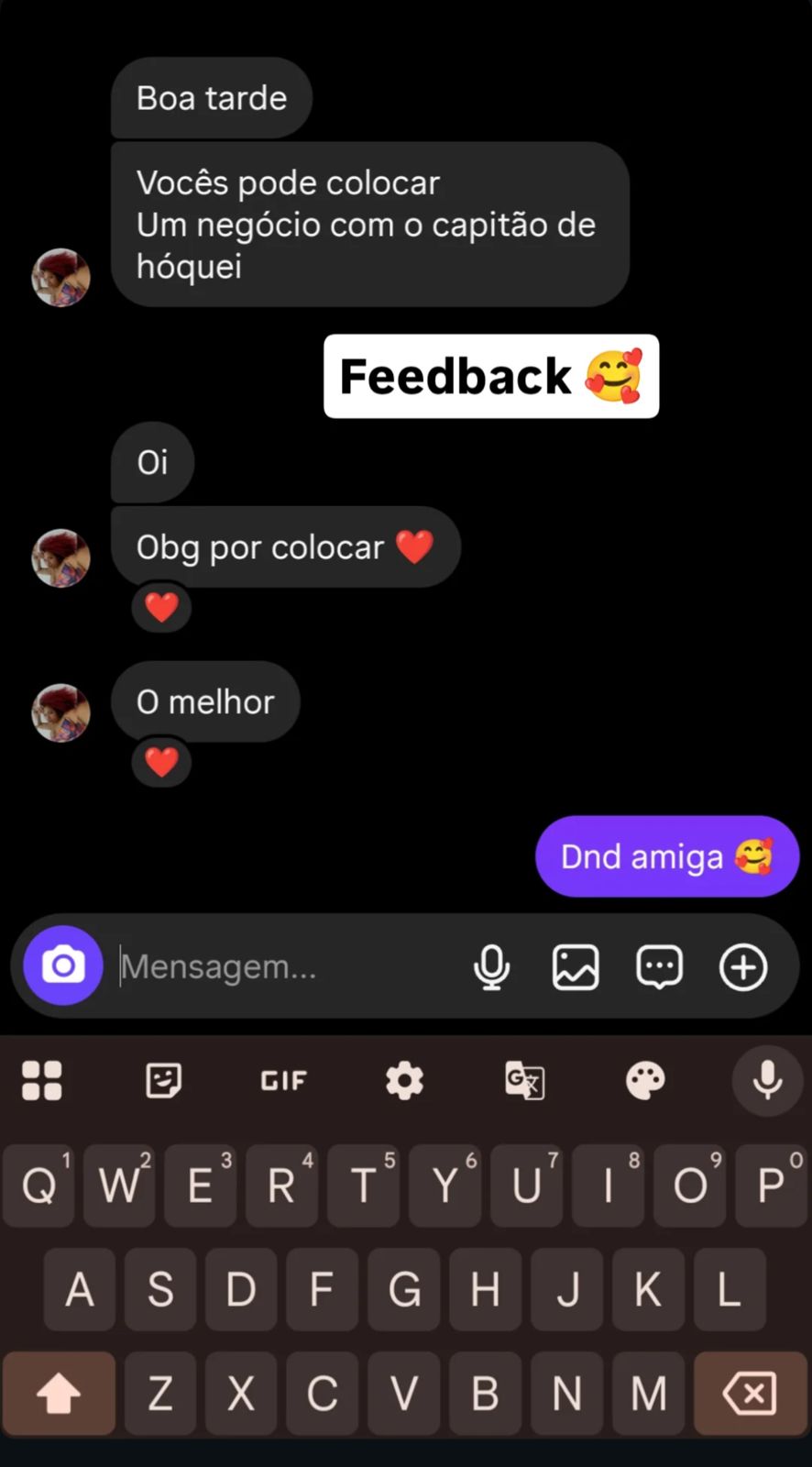Open the speech bubble icon in message bar
Screen dimensions: 812x1467
659,966
